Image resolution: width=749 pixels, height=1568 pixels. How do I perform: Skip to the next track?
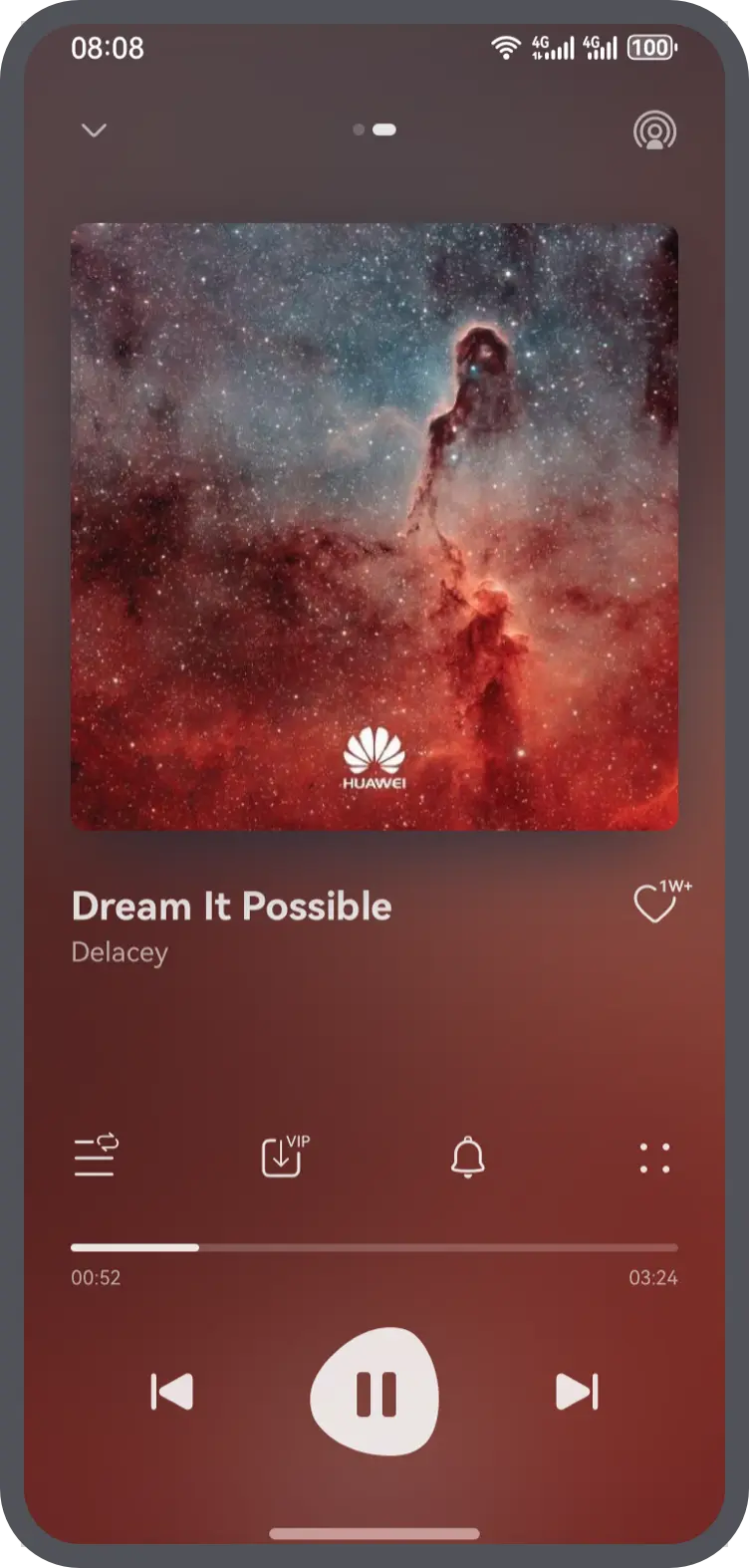tap(577, 1392)
